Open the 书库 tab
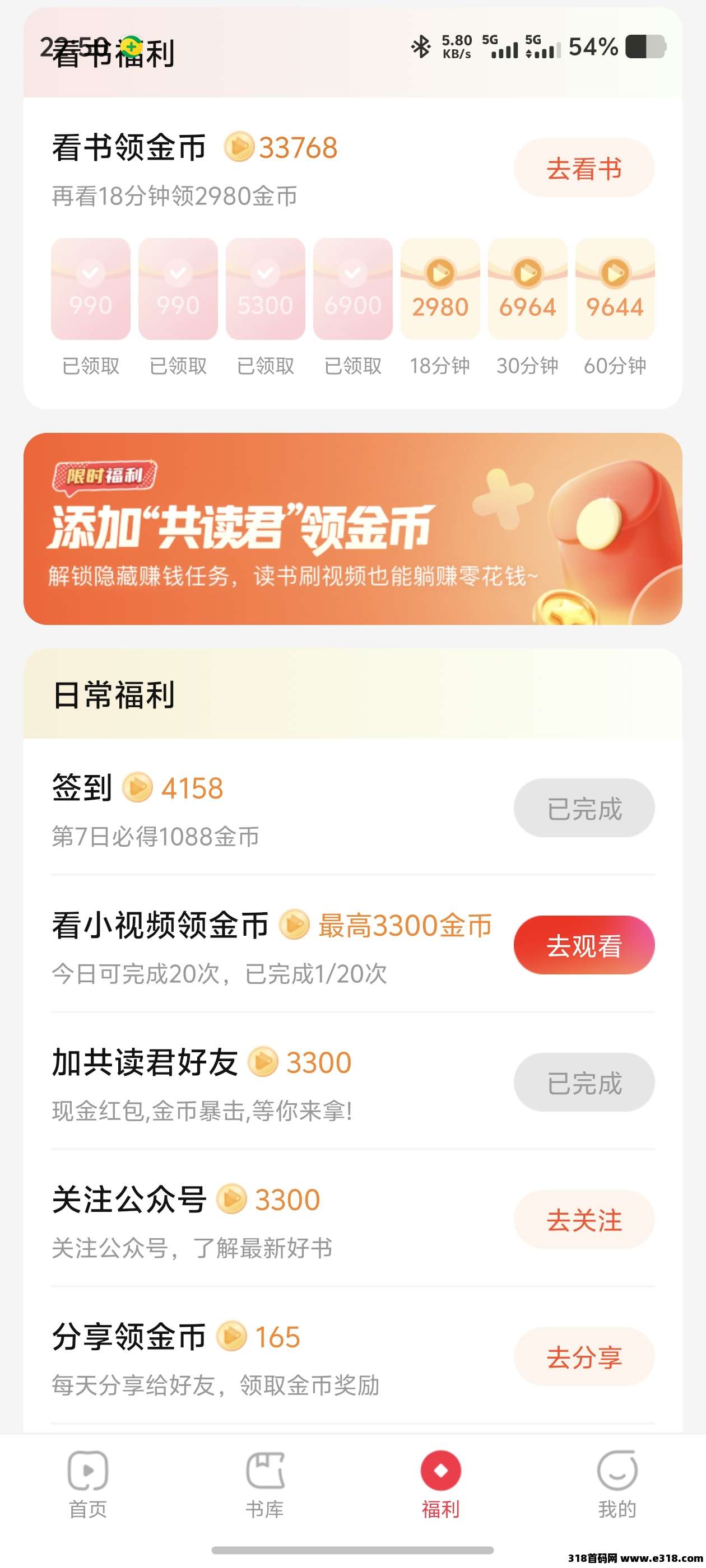 pos(264,1483)
